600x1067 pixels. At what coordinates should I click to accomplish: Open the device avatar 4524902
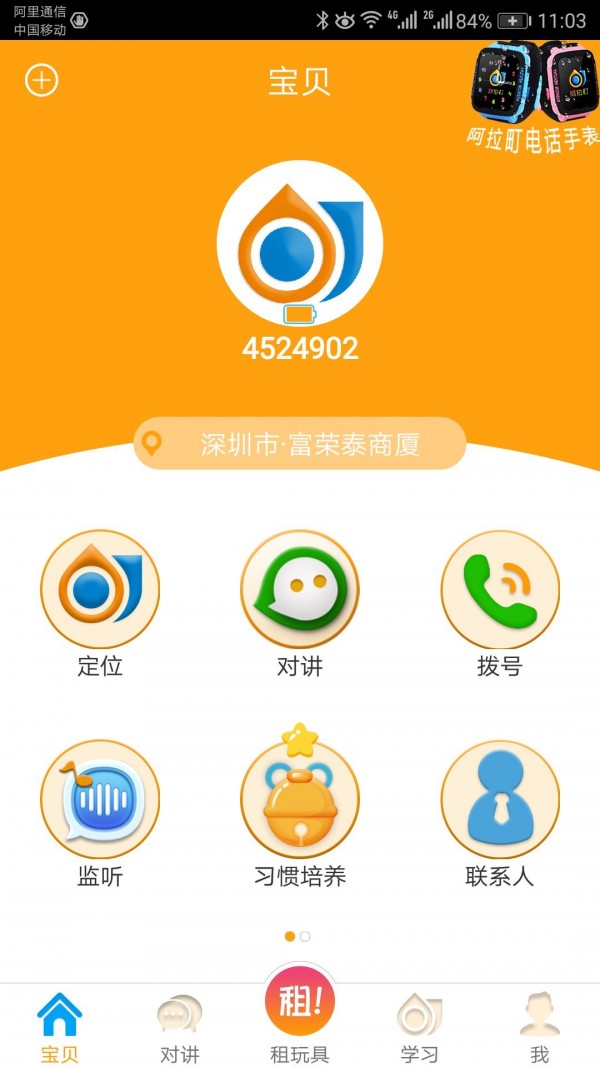point(299,243)
